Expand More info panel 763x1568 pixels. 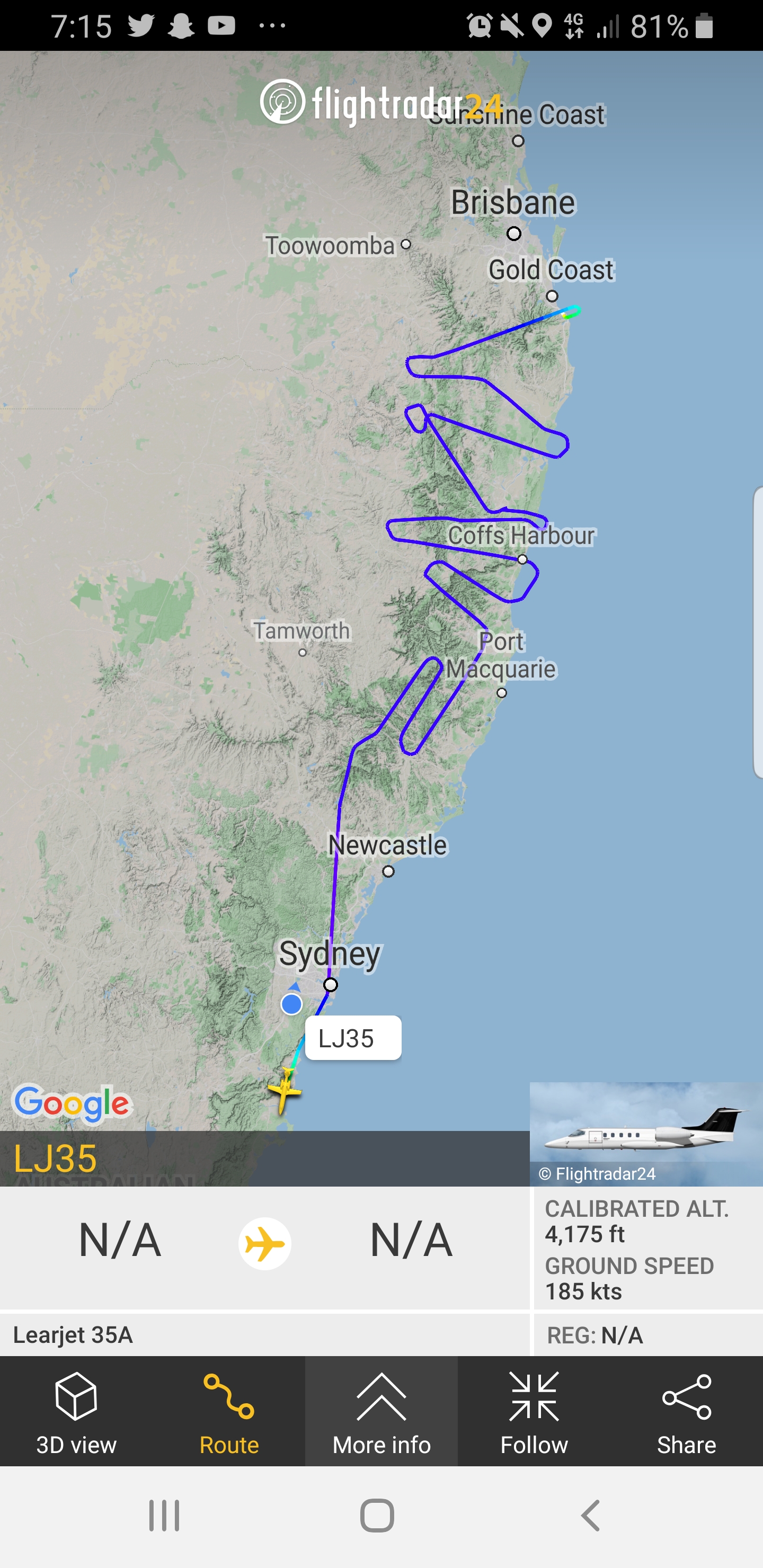pyautogui.click(x=381, y=1412)
